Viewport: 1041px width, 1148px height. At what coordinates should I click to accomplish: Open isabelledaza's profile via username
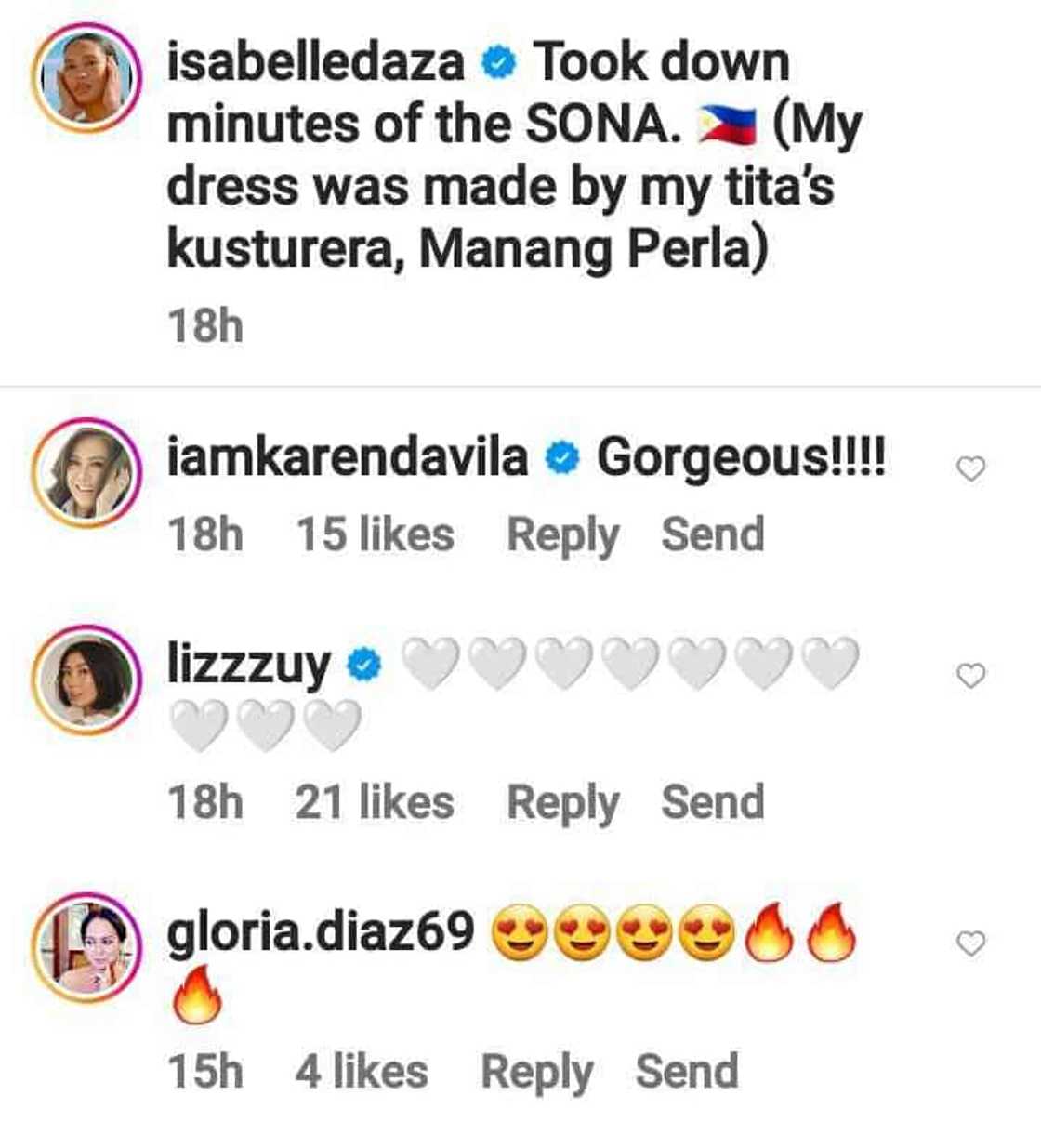point(315,63)
